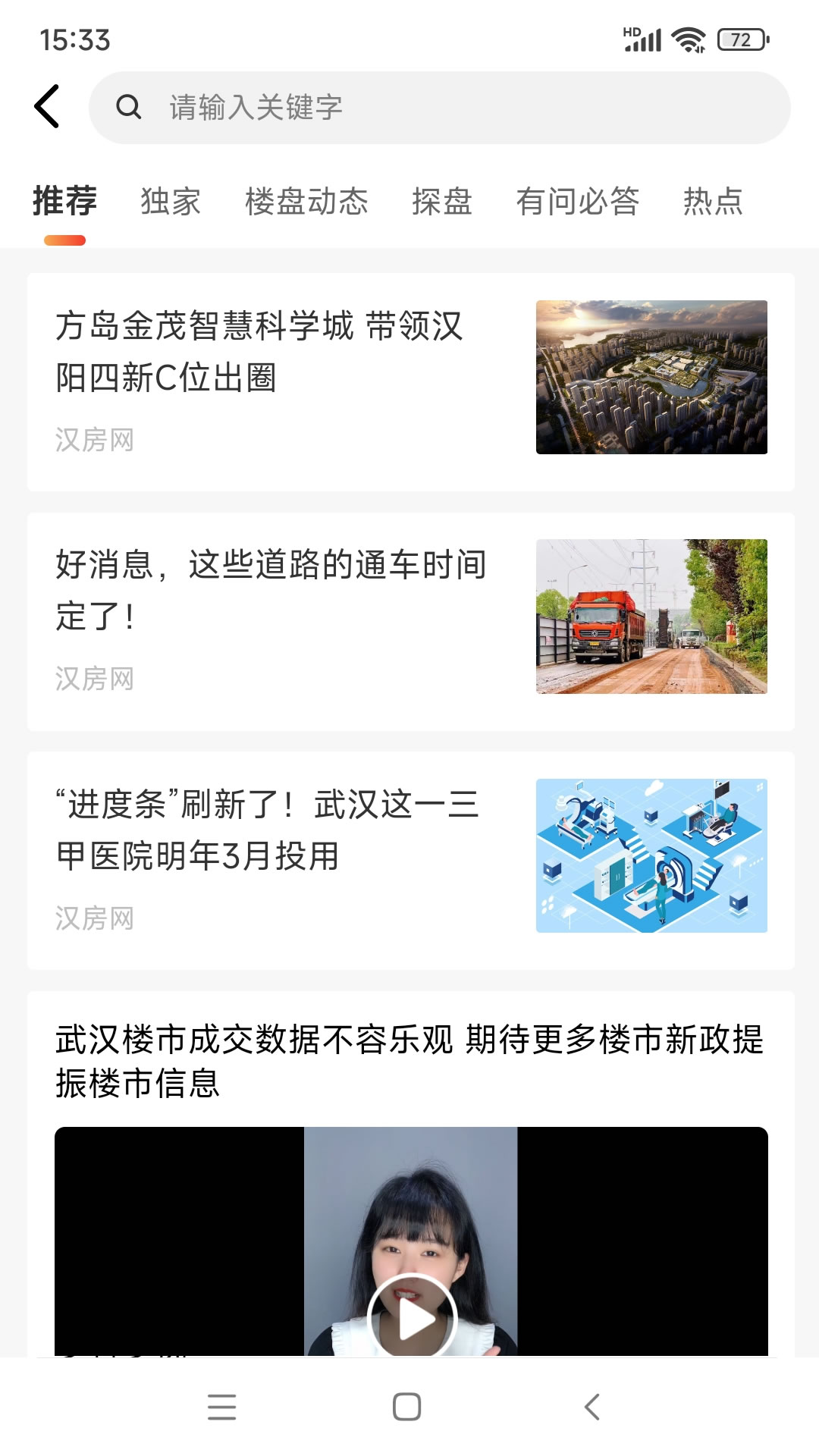The height and width of the screenshot is (1456, 819).
Task: Switch to the 独家 tab
Action: point(171,202)
